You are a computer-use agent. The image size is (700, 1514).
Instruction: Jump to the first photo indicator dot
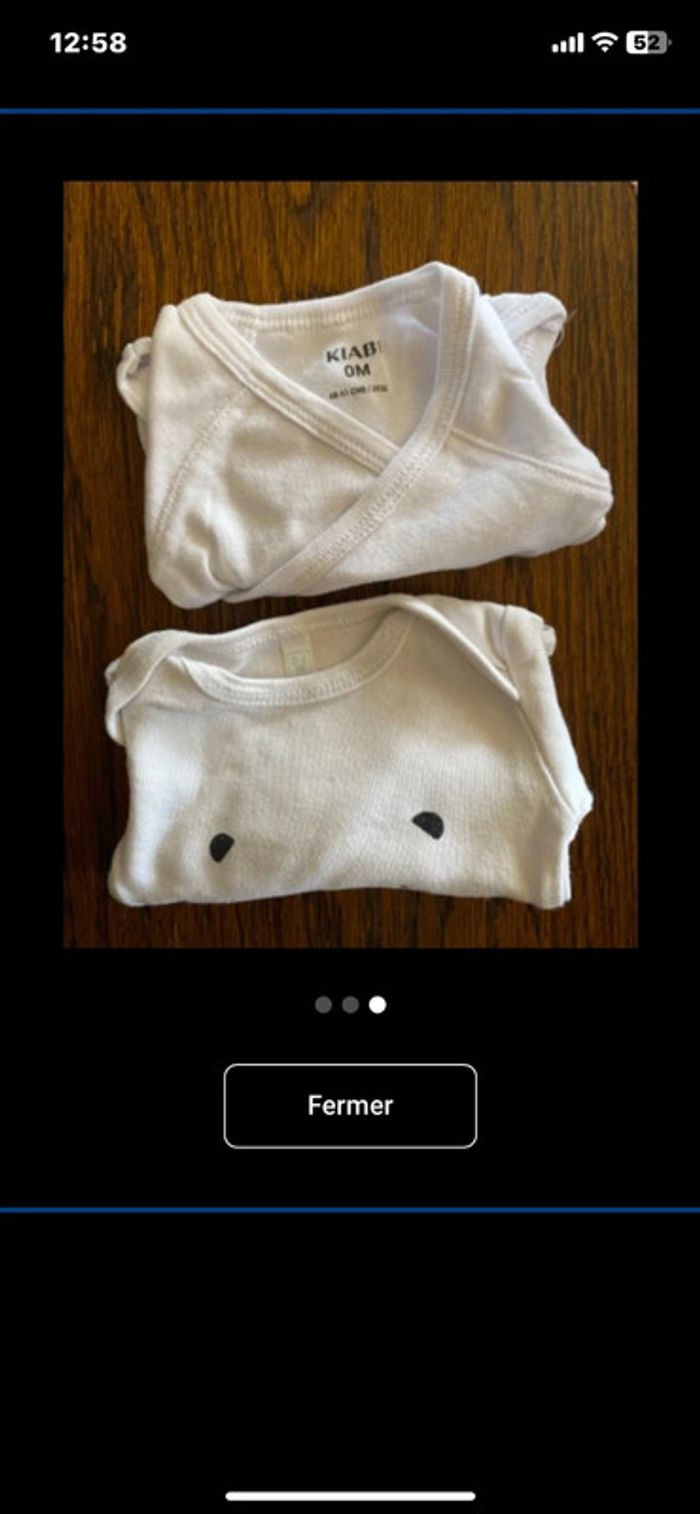point(323,1005)
